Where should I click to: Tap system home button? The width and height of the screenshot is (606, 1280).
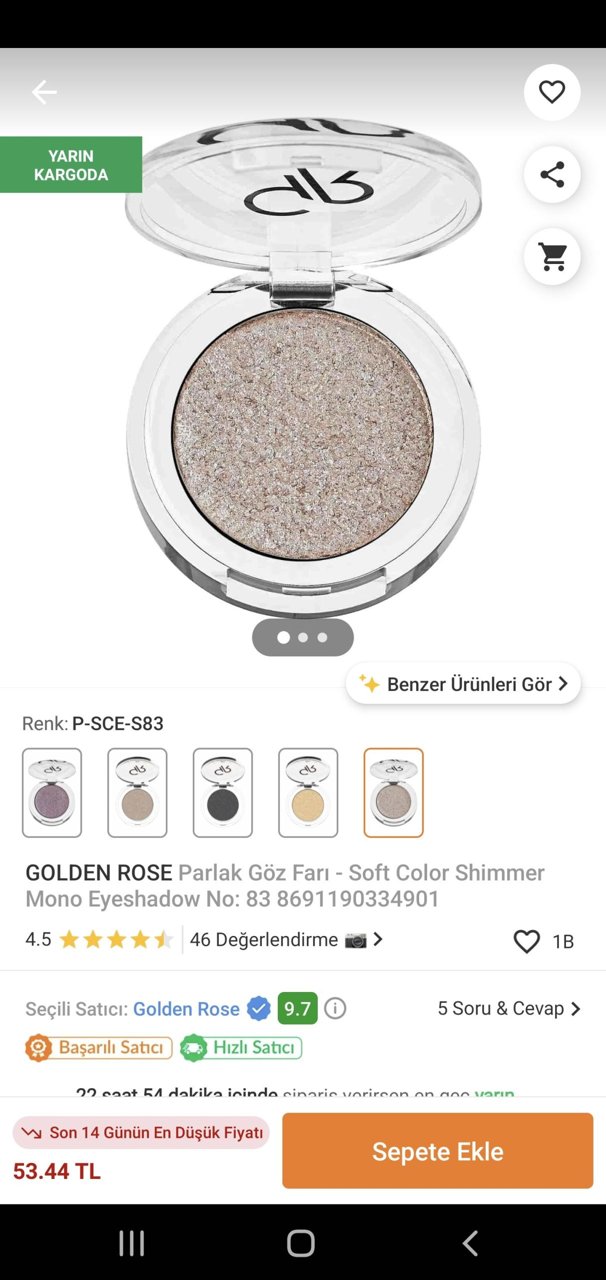point(301,1243)
